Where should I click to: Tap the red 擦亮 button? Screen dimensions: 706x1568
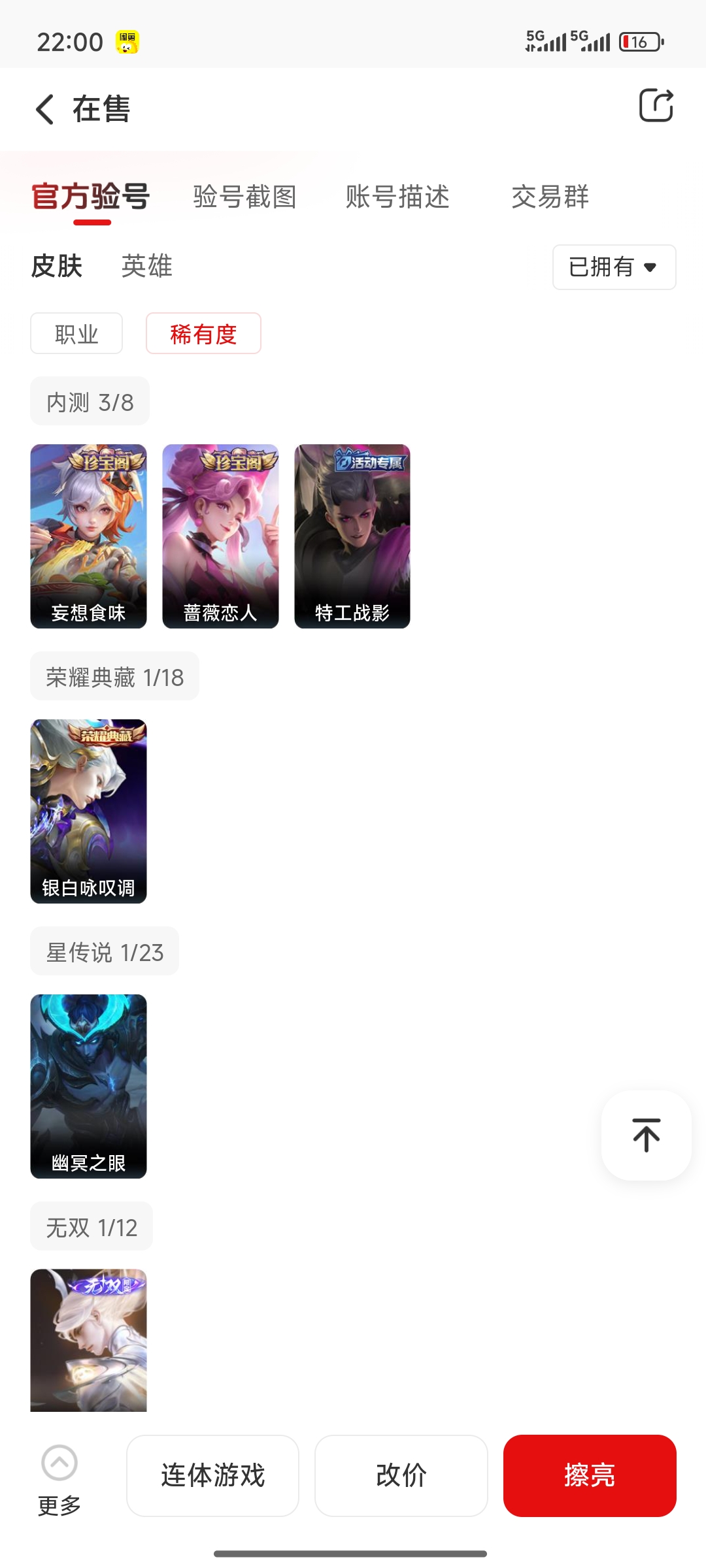590,1475
